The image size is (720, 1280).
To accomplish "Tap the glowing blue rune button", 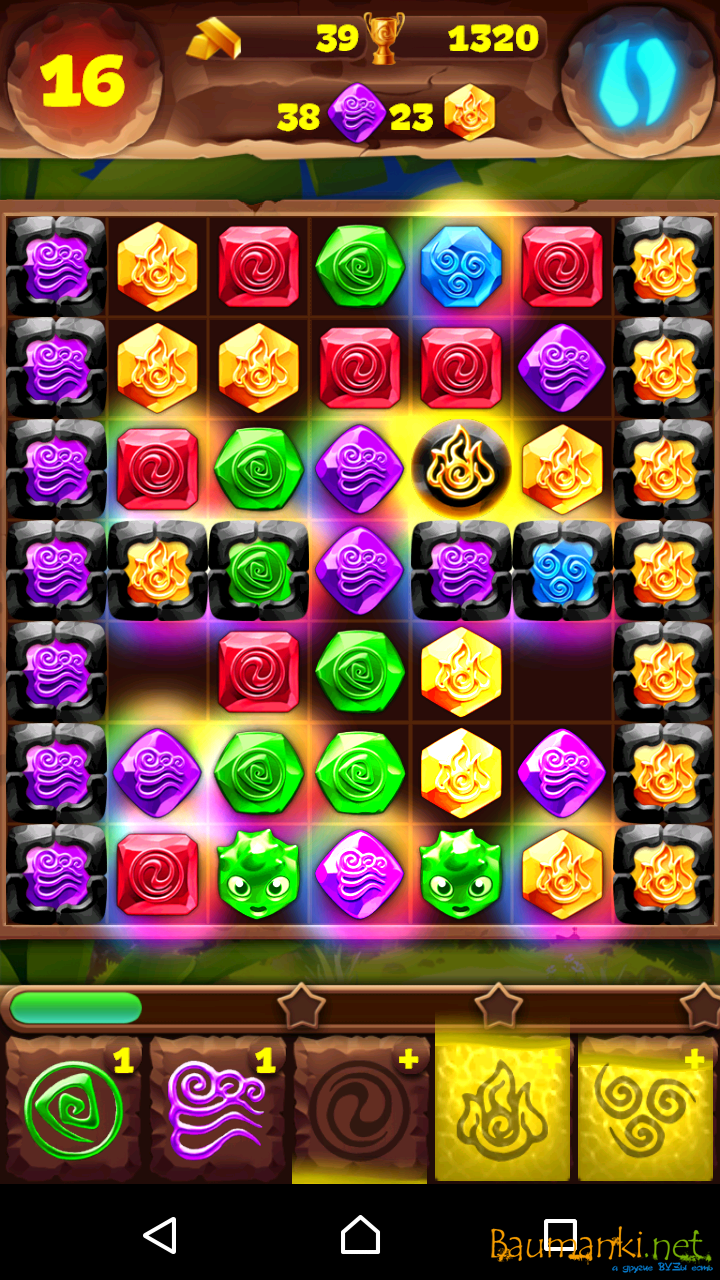I will point(637,80).
